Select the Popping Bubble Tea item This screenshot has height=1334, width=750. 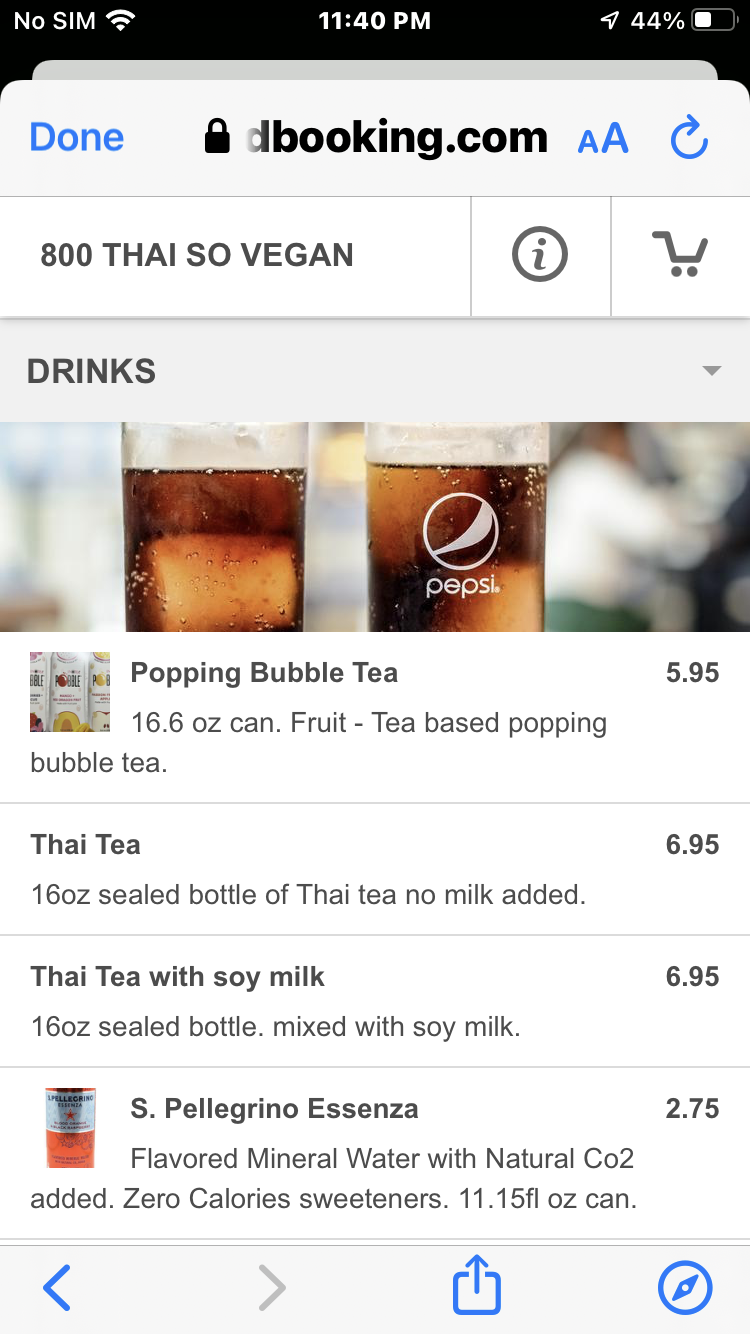pyautogui.click(x=264, y=673)
